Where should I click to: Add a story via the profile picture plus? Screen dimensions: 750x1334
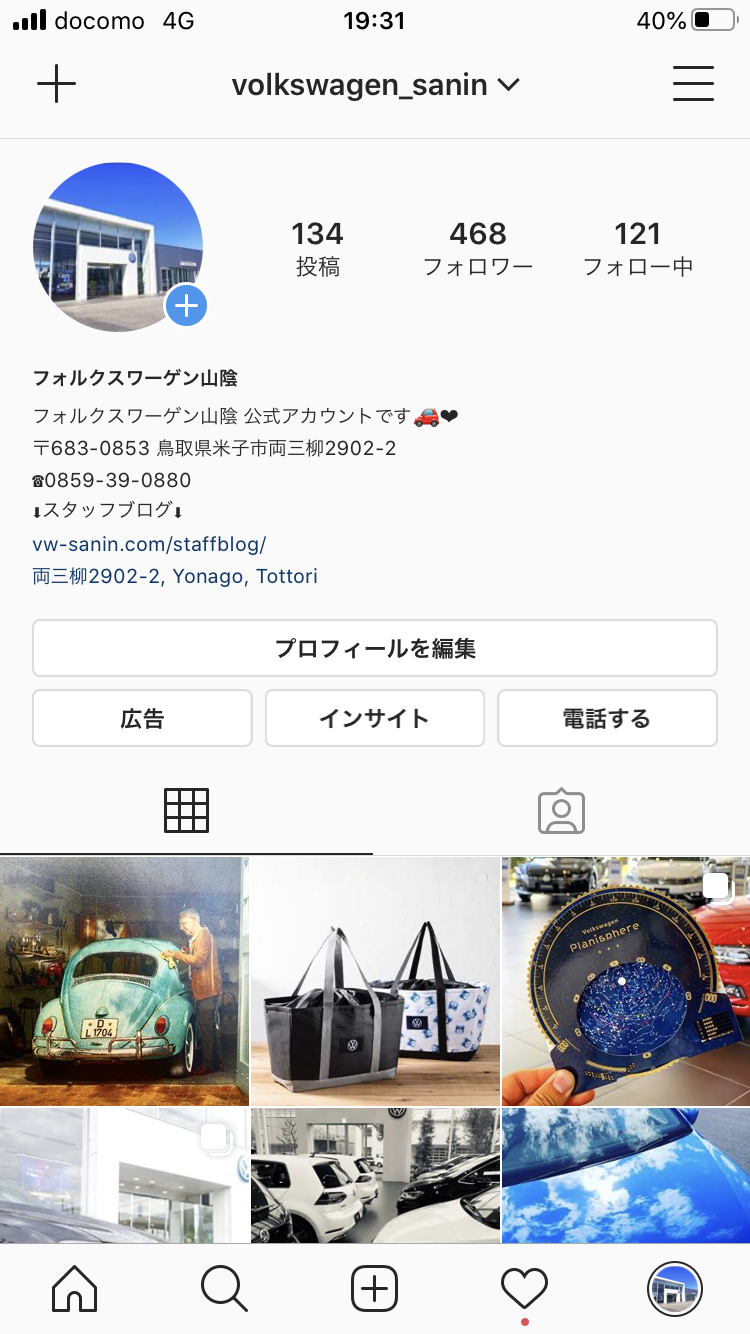point(186,305)
